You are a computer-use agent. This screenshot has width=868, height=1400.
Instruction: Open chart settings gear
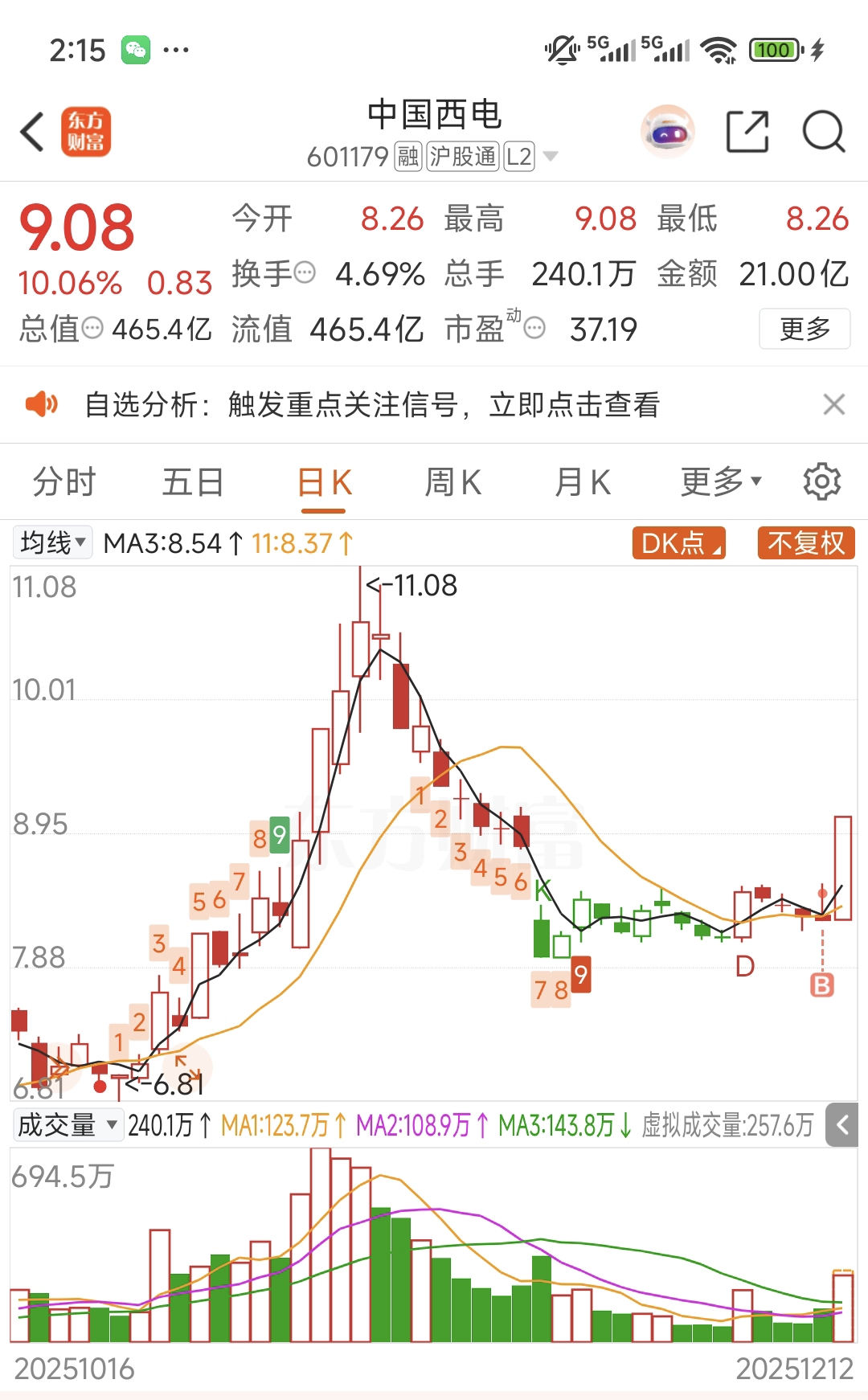pyautogui.click(x=822, y=481)
